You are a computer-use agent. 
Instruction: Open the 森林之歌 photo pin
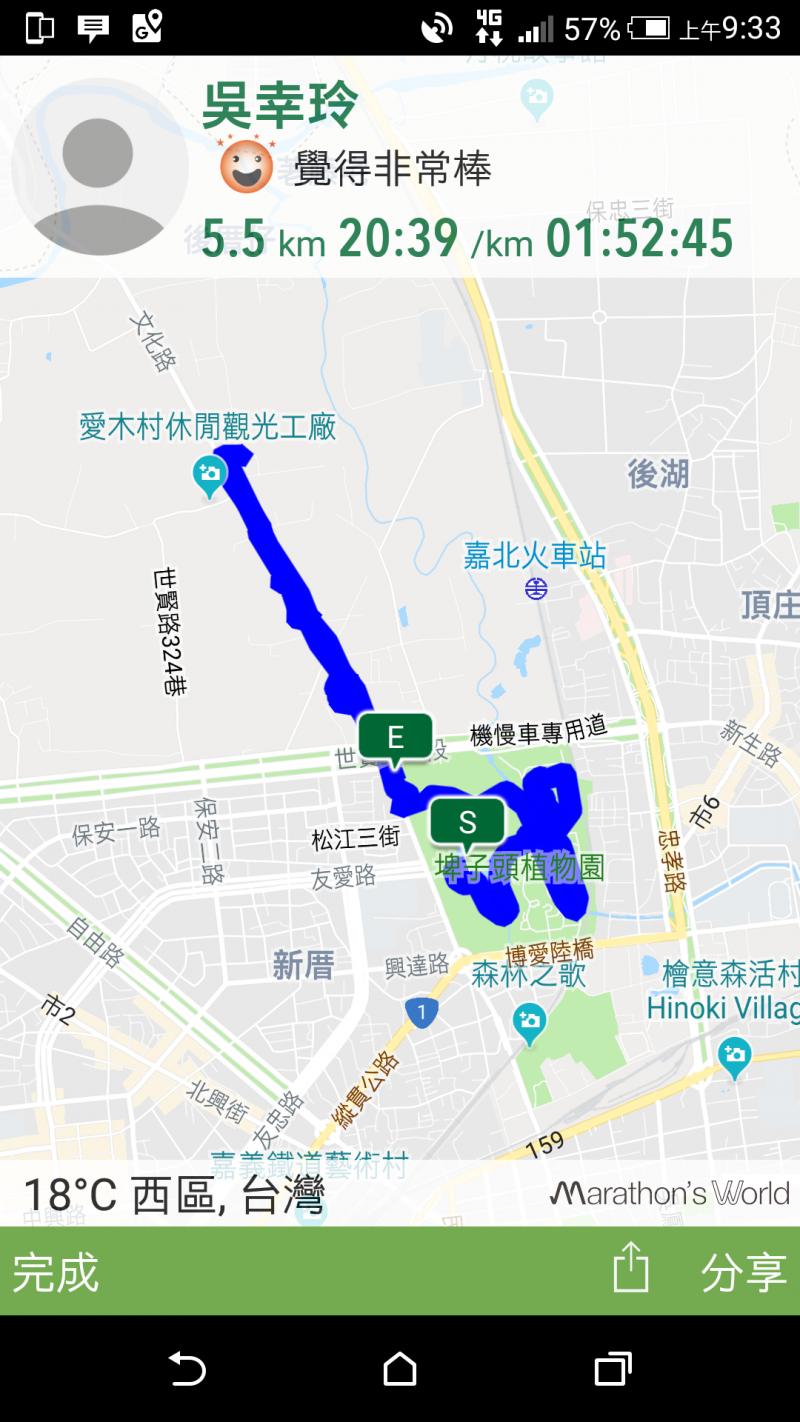(529, 1021)
